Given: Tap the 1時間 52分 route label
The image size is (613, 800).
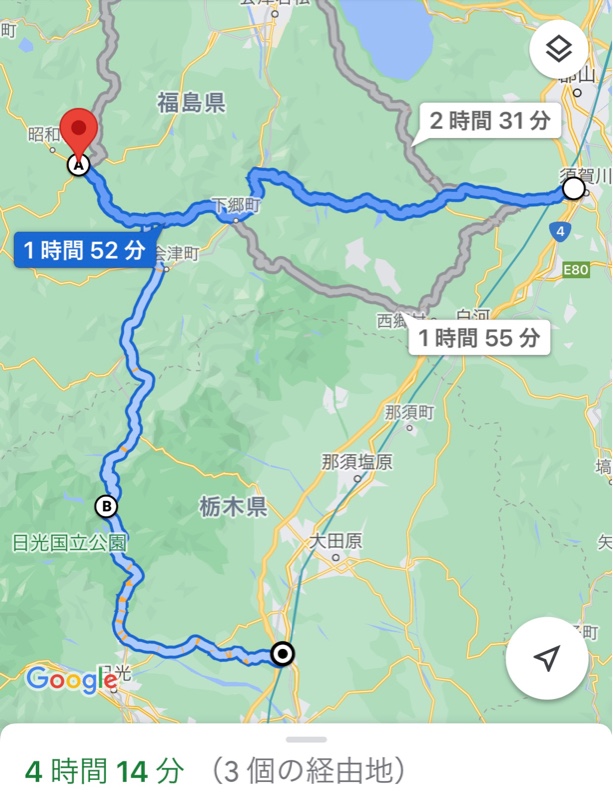Looking at the screenshot, I should click(84, 250).
